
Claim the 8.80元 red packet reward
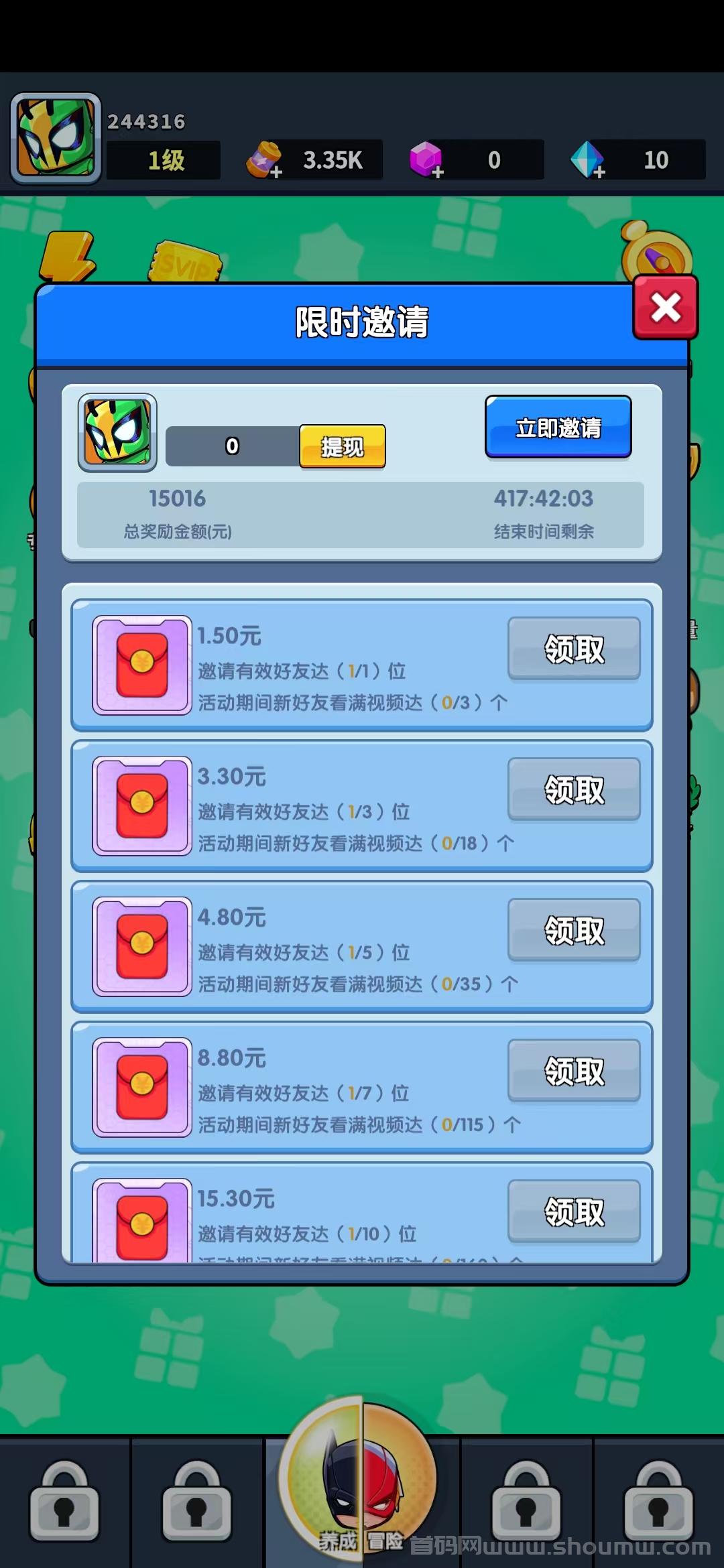[574, 1070]
